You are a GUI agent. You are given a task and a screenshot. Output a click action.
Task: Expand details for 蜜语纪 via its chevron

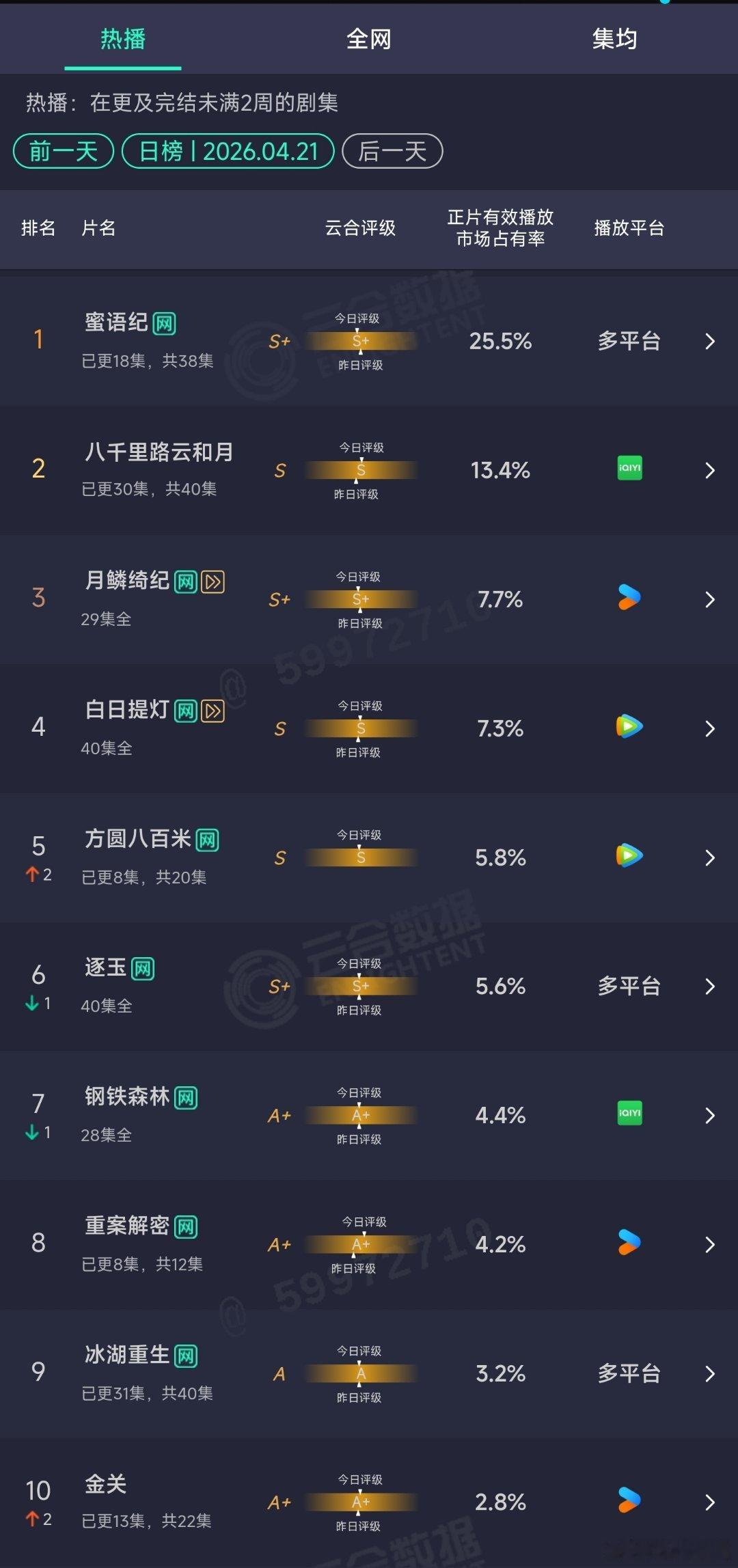[x=710, y=340]
